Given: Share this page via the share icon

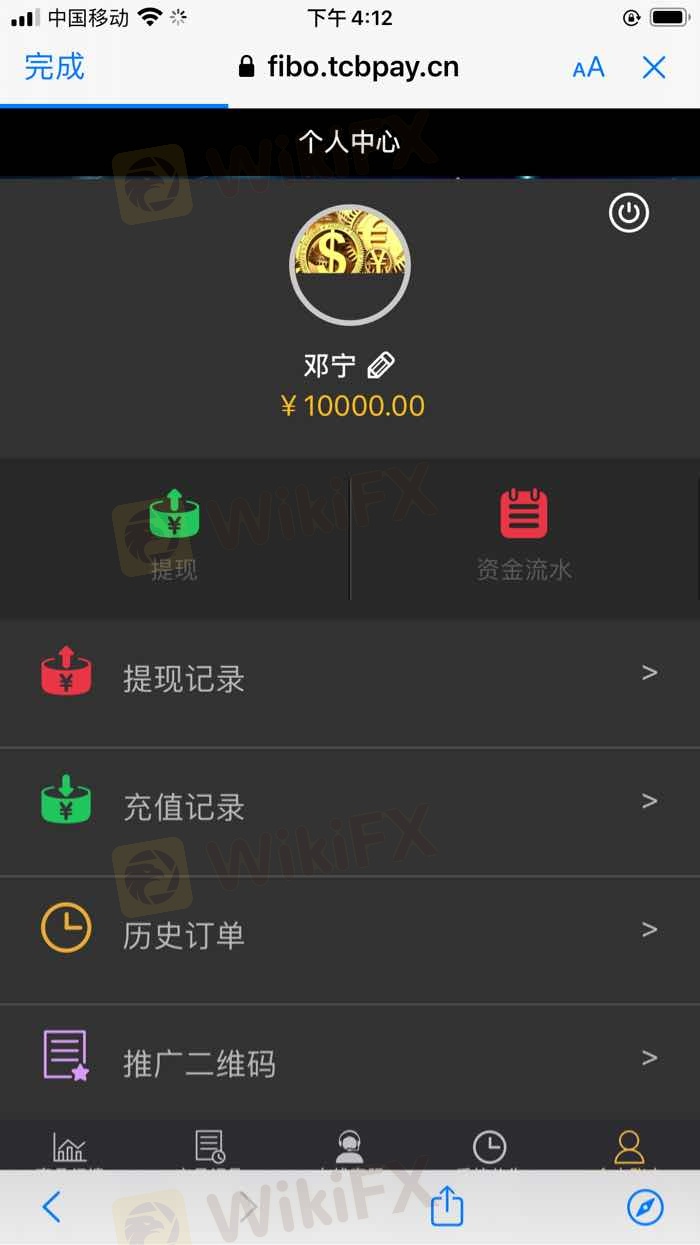Looking at the screenshot, I should tap(447, 1207).
